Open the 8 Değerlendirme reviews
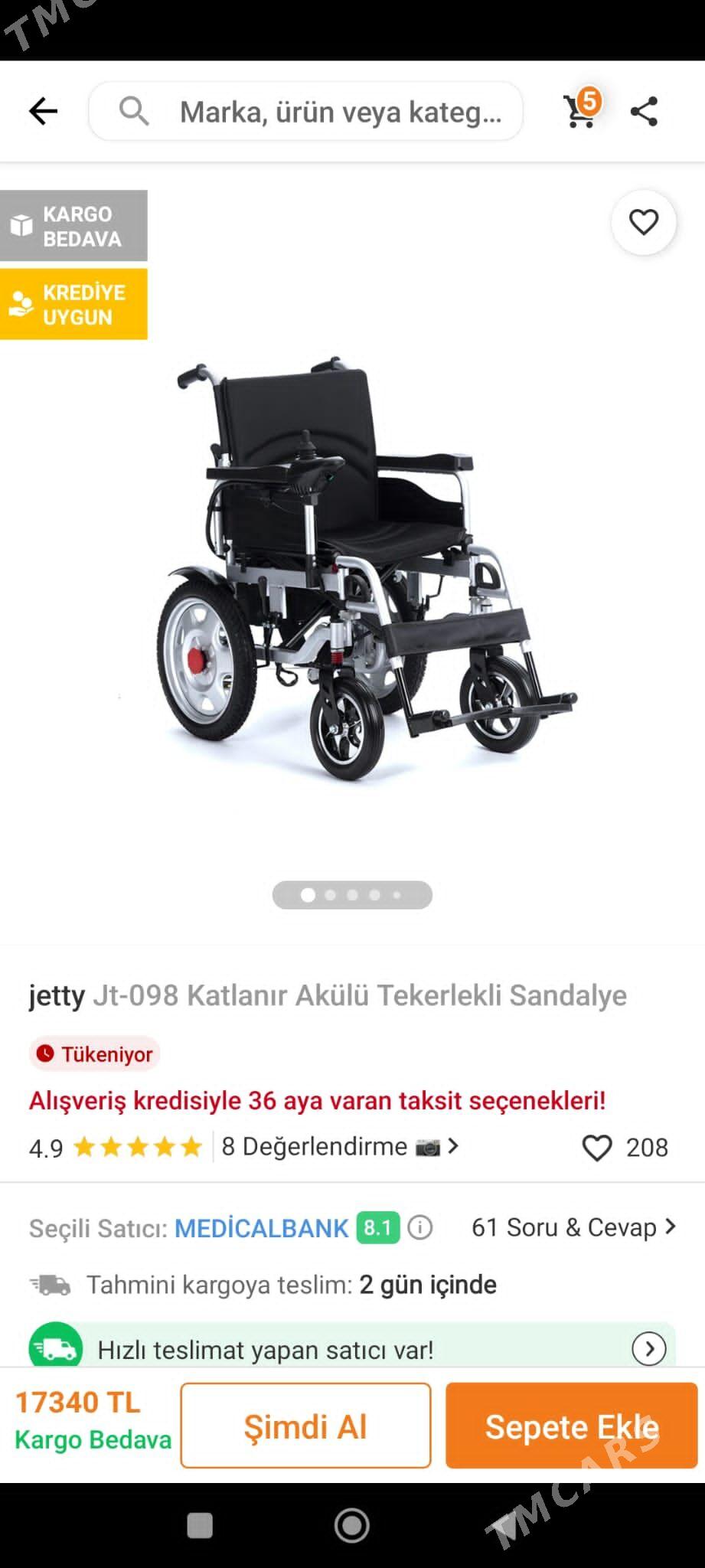This screenshot has width=705, height=1568. [339, 1146]
